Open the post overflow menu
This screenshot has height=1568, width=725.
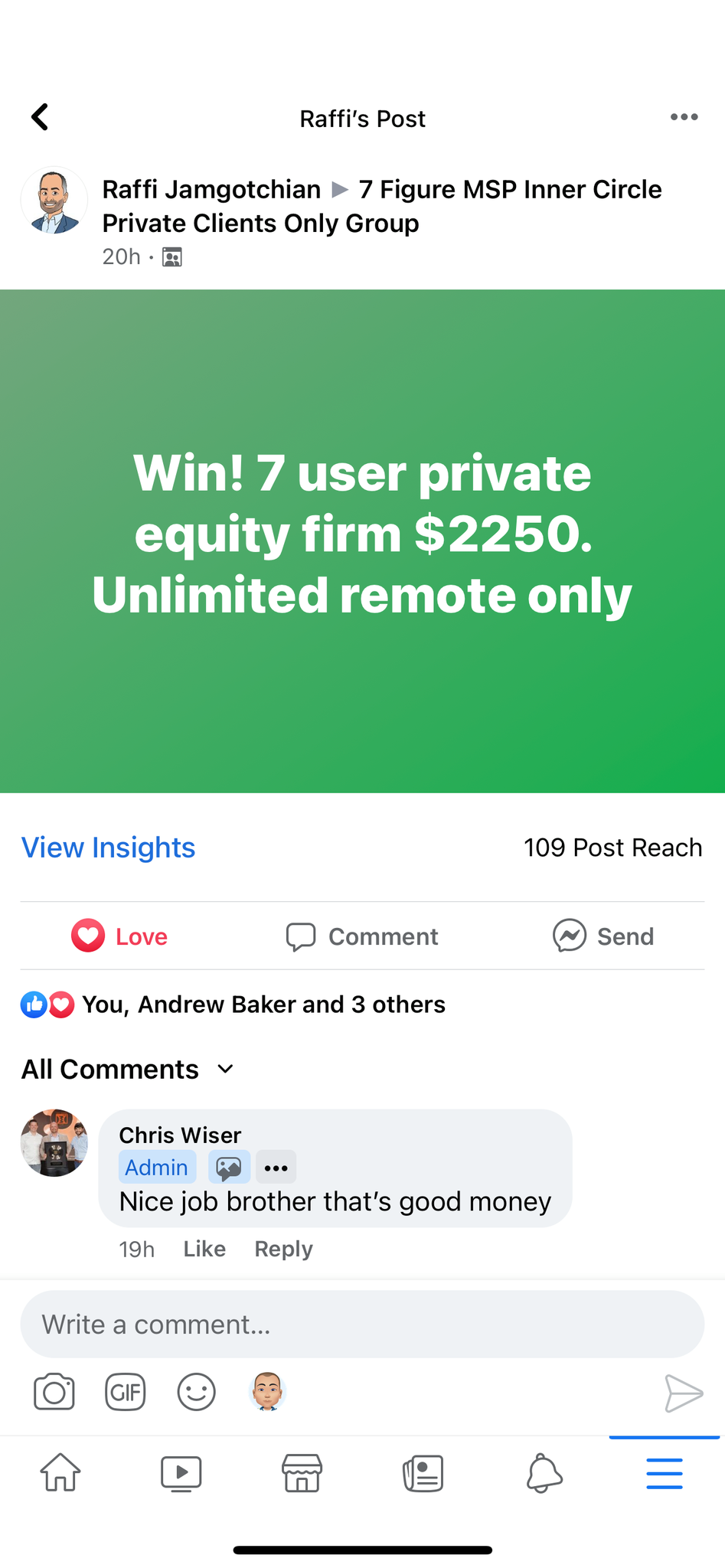click(684, 117)
